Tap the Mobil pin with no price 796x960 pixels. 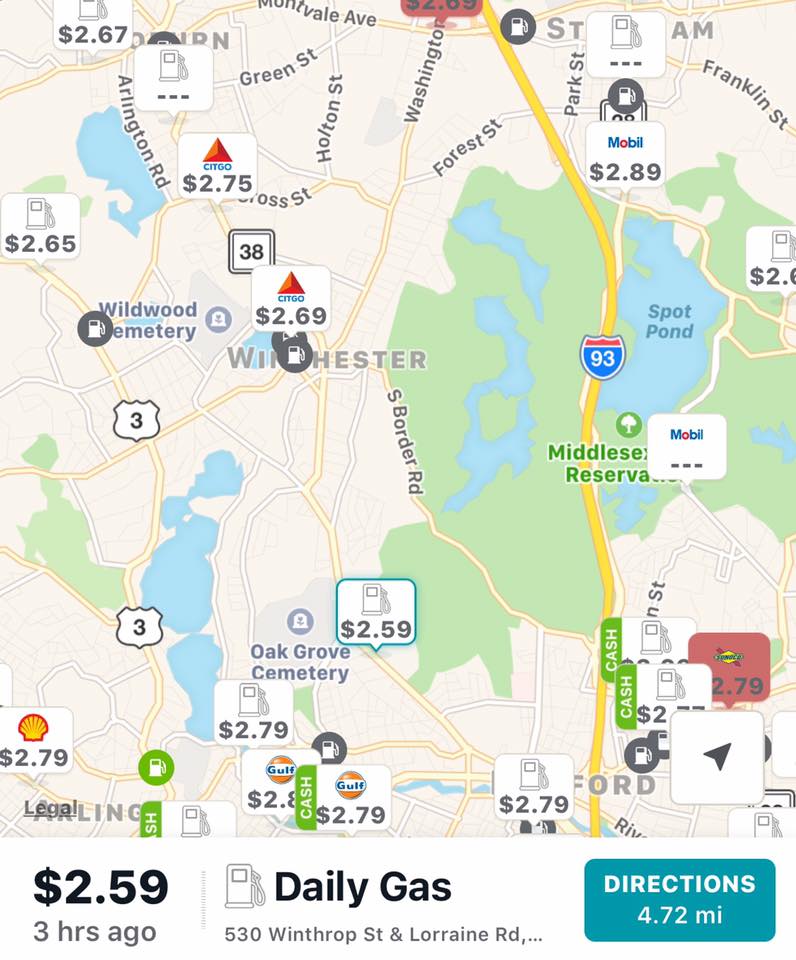pos(686,447)
